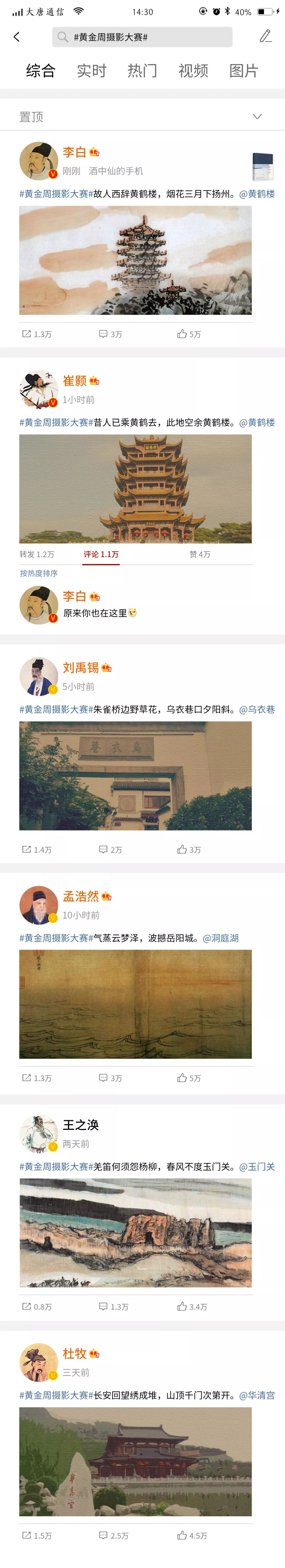This screenshot has height=1568, width=285.
Task: Expand the 置顶 section chevron
Action: (257, 116)
